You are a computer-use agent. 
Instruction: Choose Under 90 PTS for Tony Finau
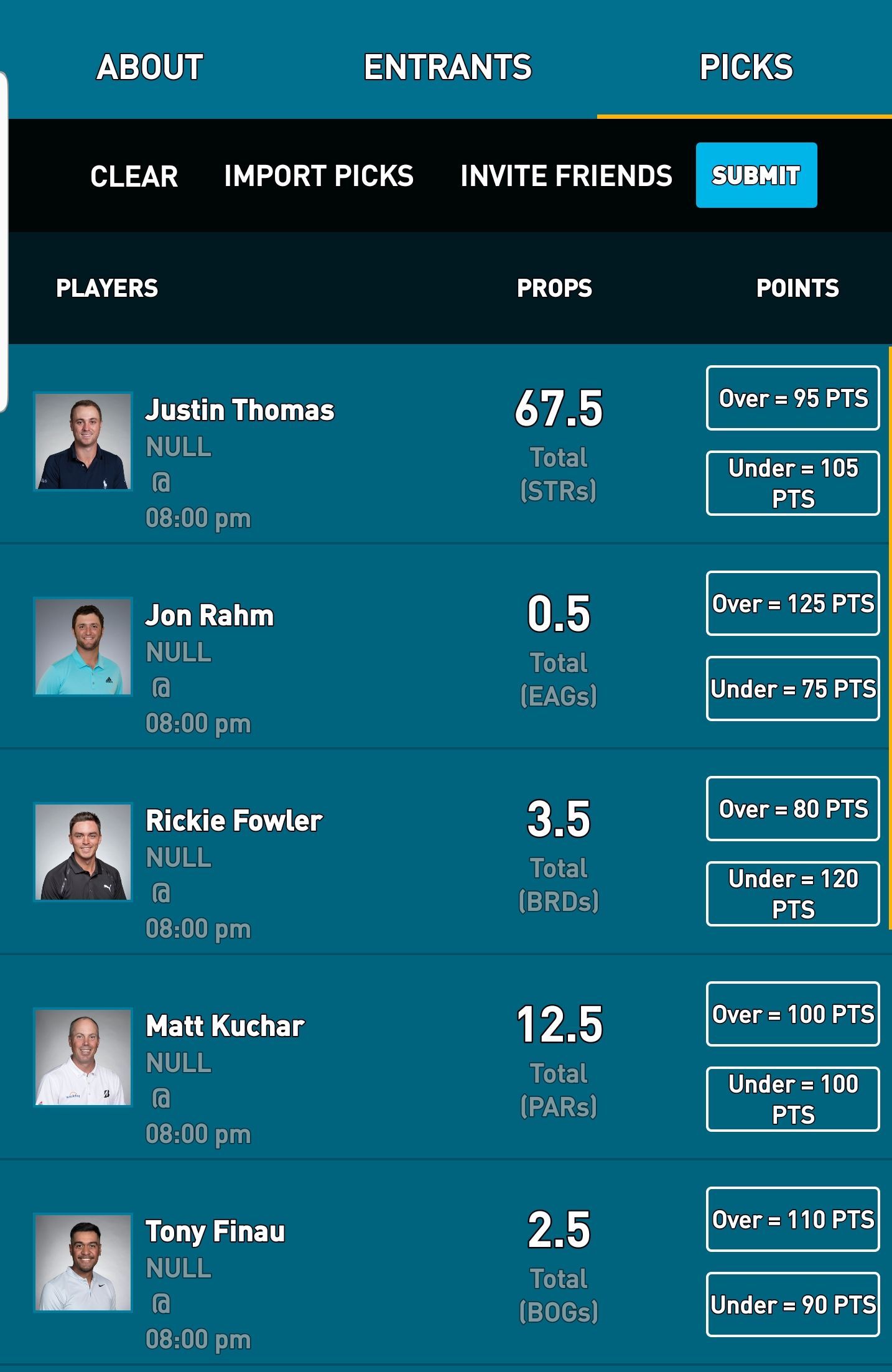pyautogui.click(x=792, y=1305)
